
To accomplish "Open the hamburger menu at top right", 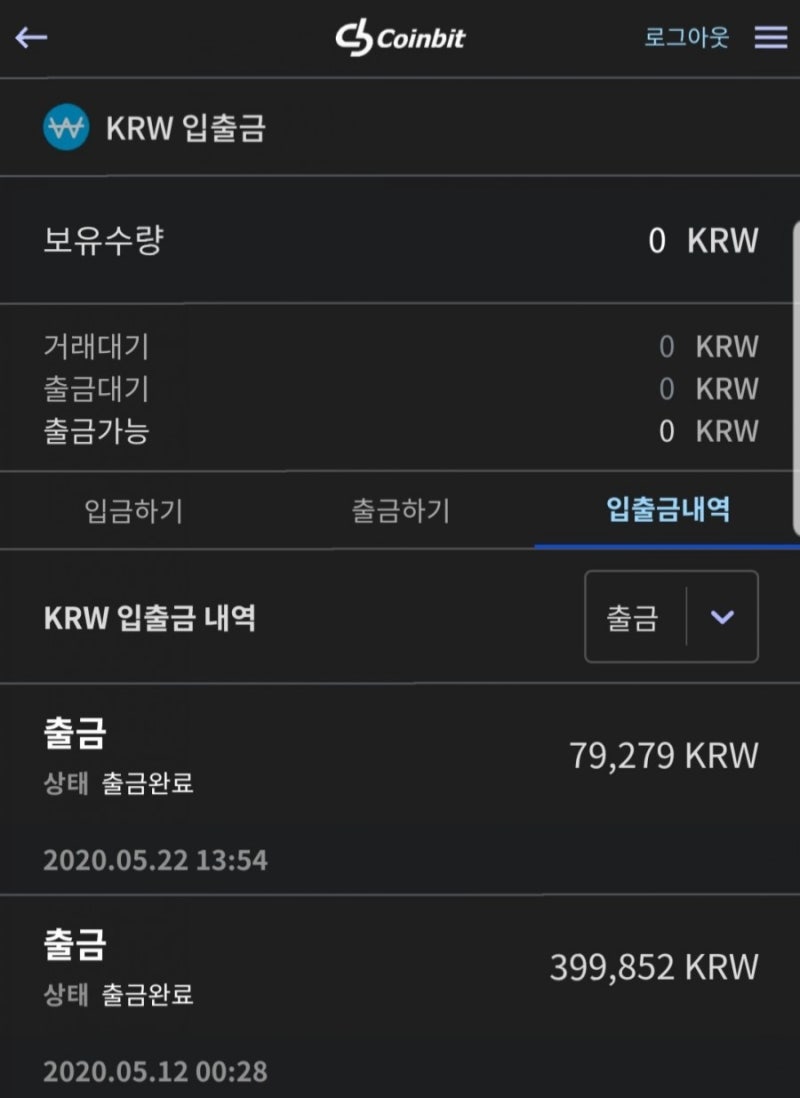I will pyautogui.click(x=769, y=37).
